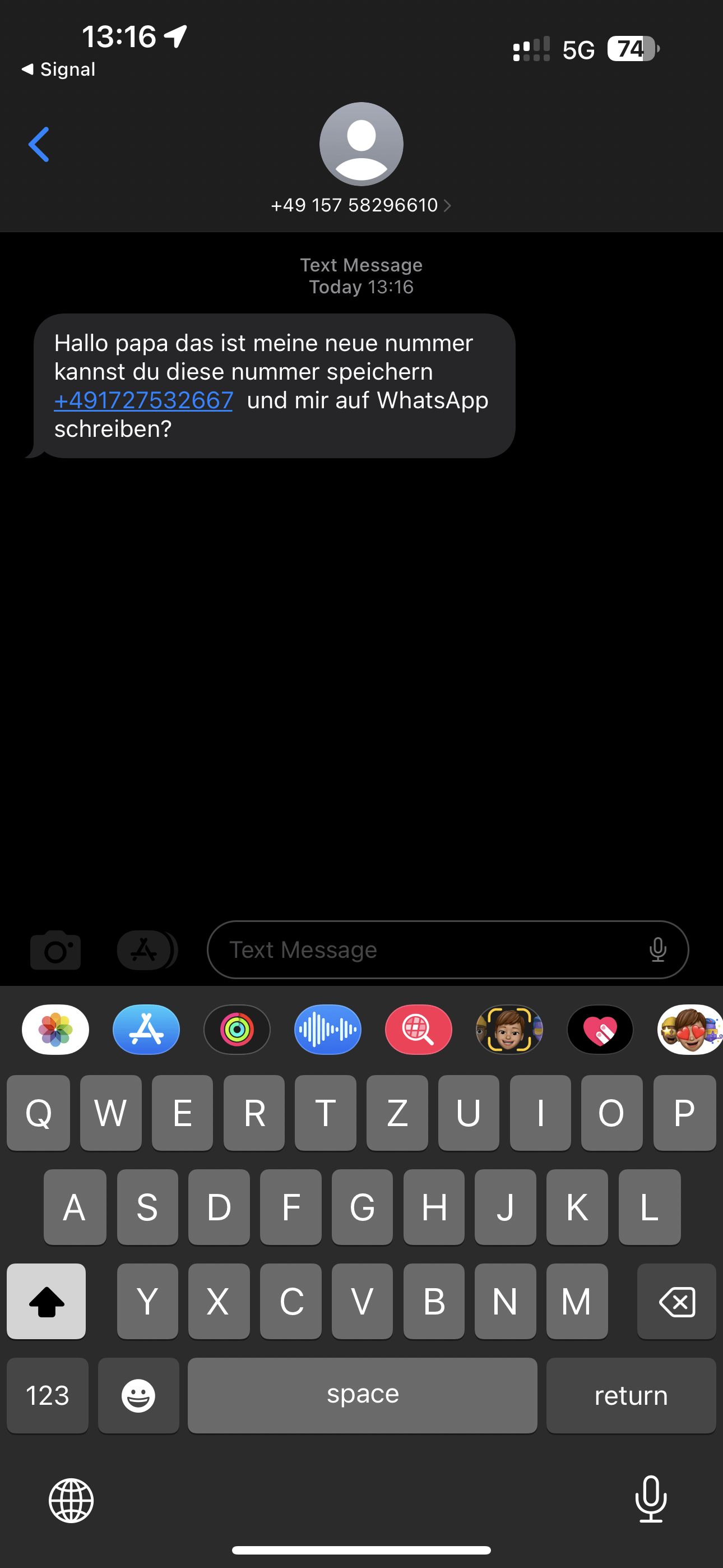Open the Digital Touch heart app
The image size is (723, 1568).
600,1030
